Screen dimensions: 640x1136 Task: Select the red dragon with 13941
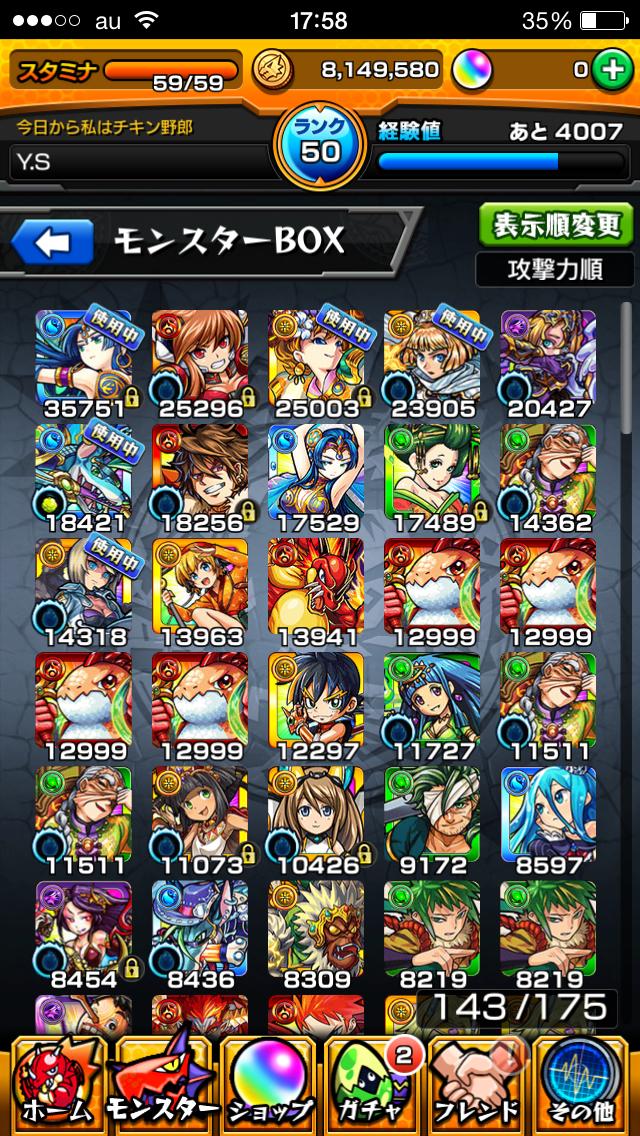click(315, 585)
